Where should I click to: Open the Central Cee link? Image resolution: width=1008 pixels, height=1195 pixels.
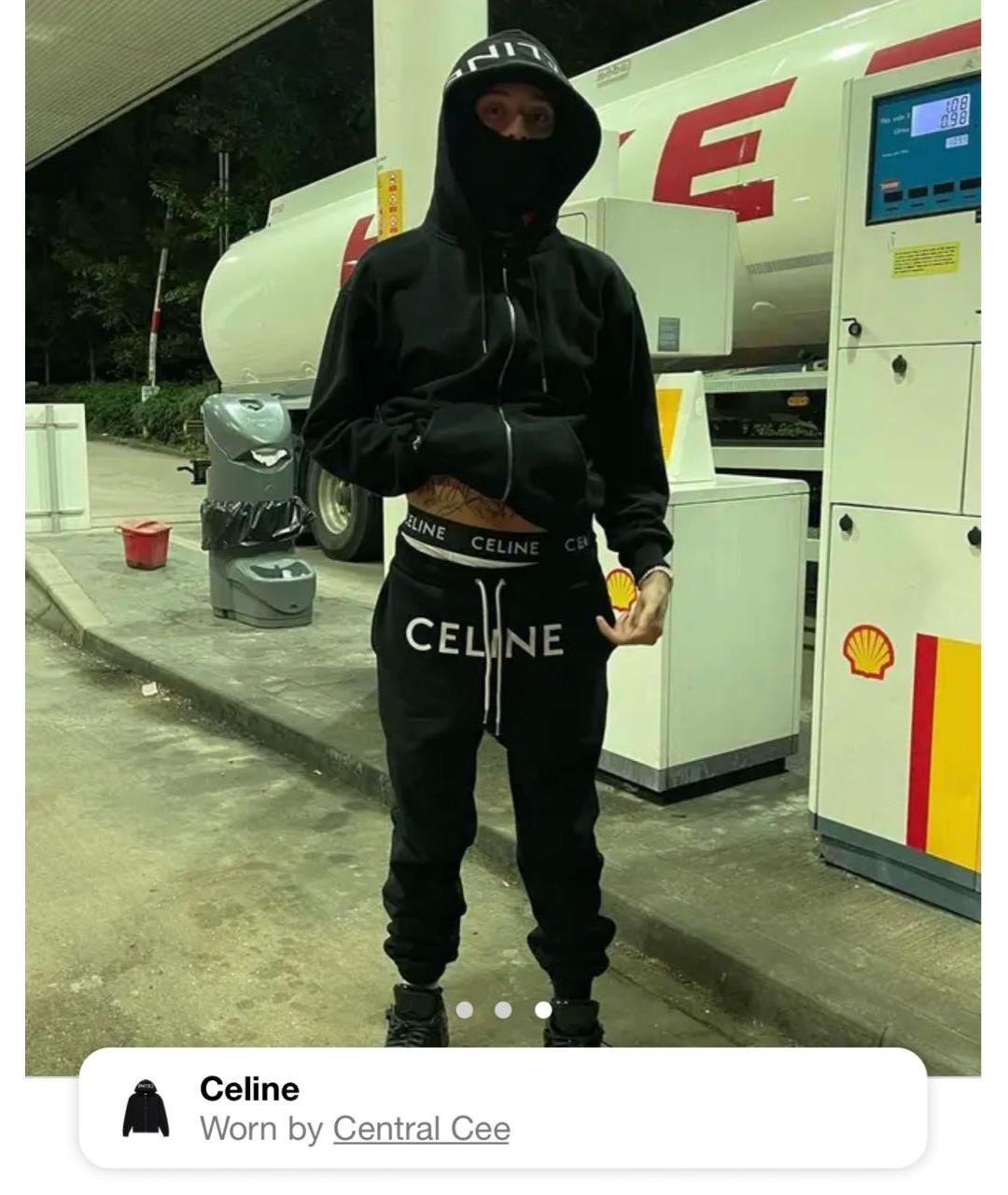(x=421, y=1129)
